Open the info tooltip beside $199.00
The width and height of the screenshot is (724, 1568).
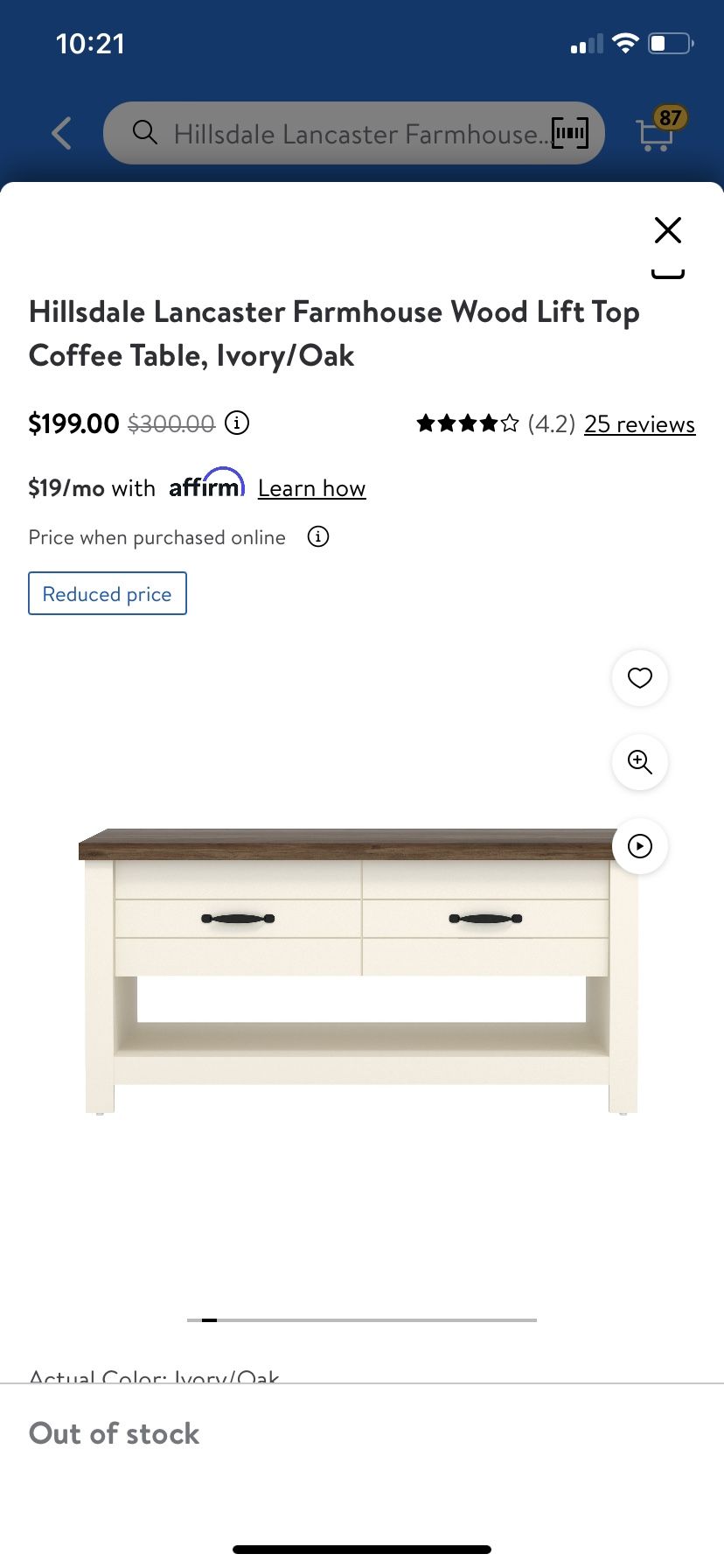pyautogui.click(x=236, y=423)
